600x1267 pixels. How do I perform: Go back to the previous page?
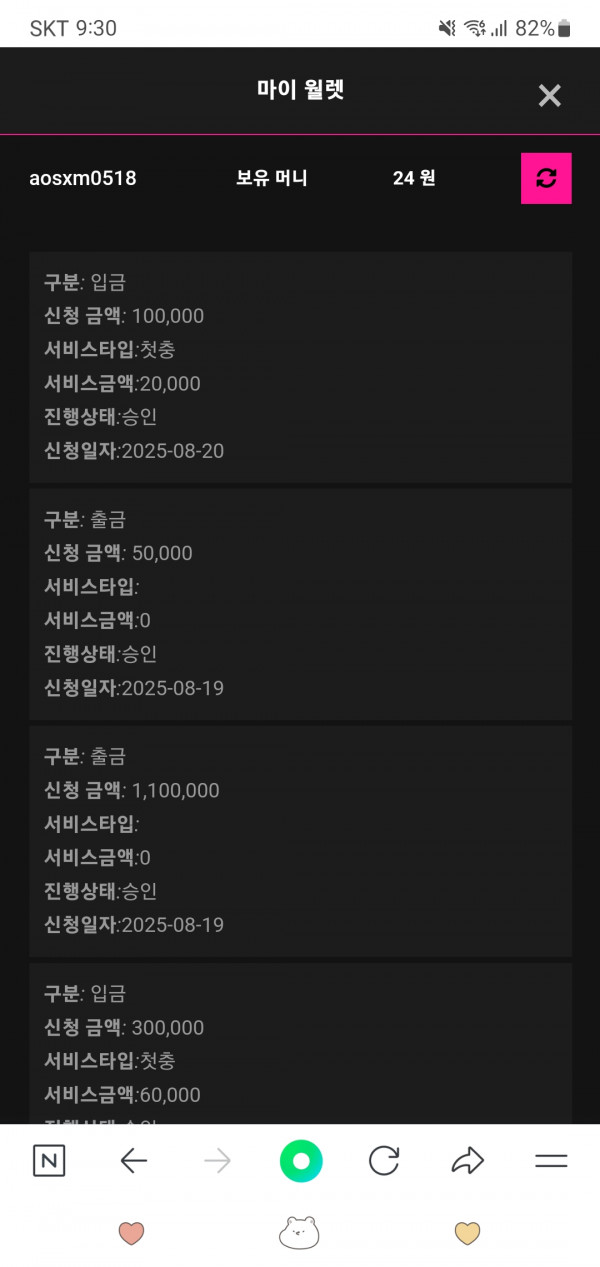(133, 1160)
